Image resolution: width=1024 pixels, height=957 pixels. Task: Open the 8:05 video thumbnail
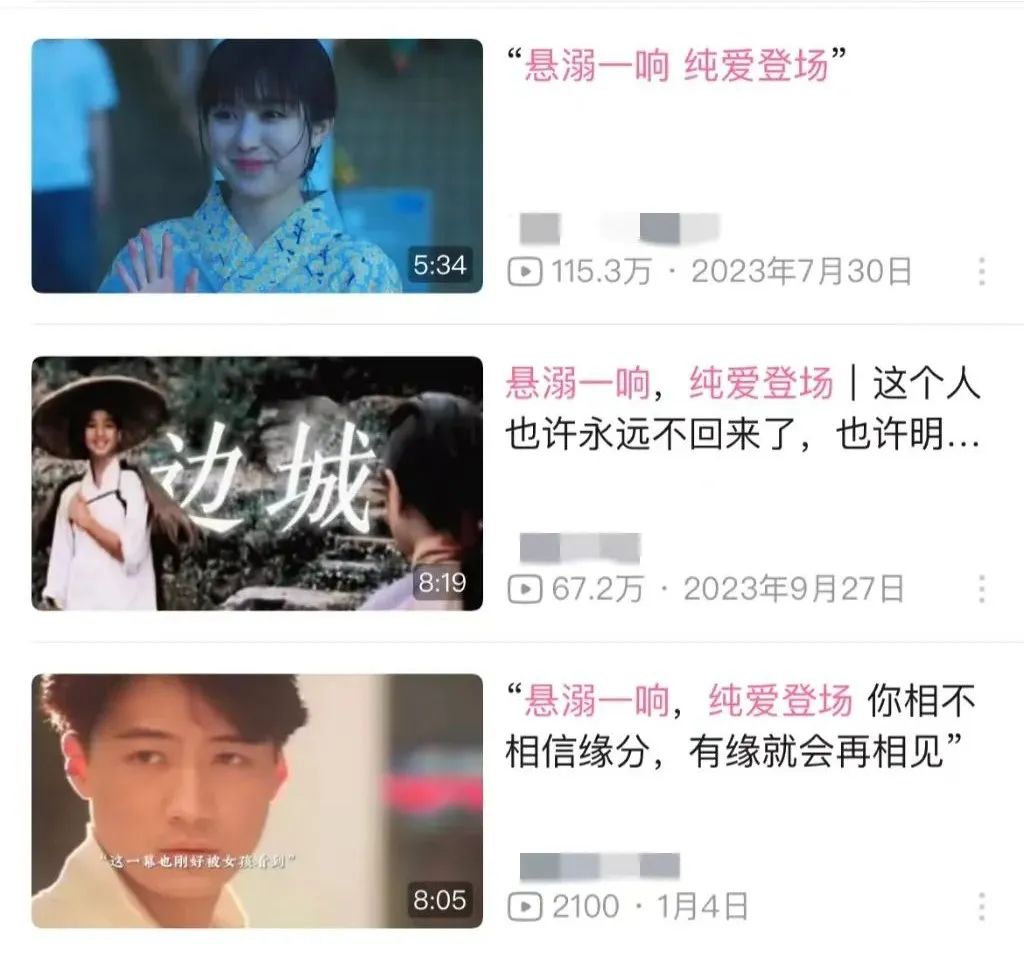tap(257, 801)
